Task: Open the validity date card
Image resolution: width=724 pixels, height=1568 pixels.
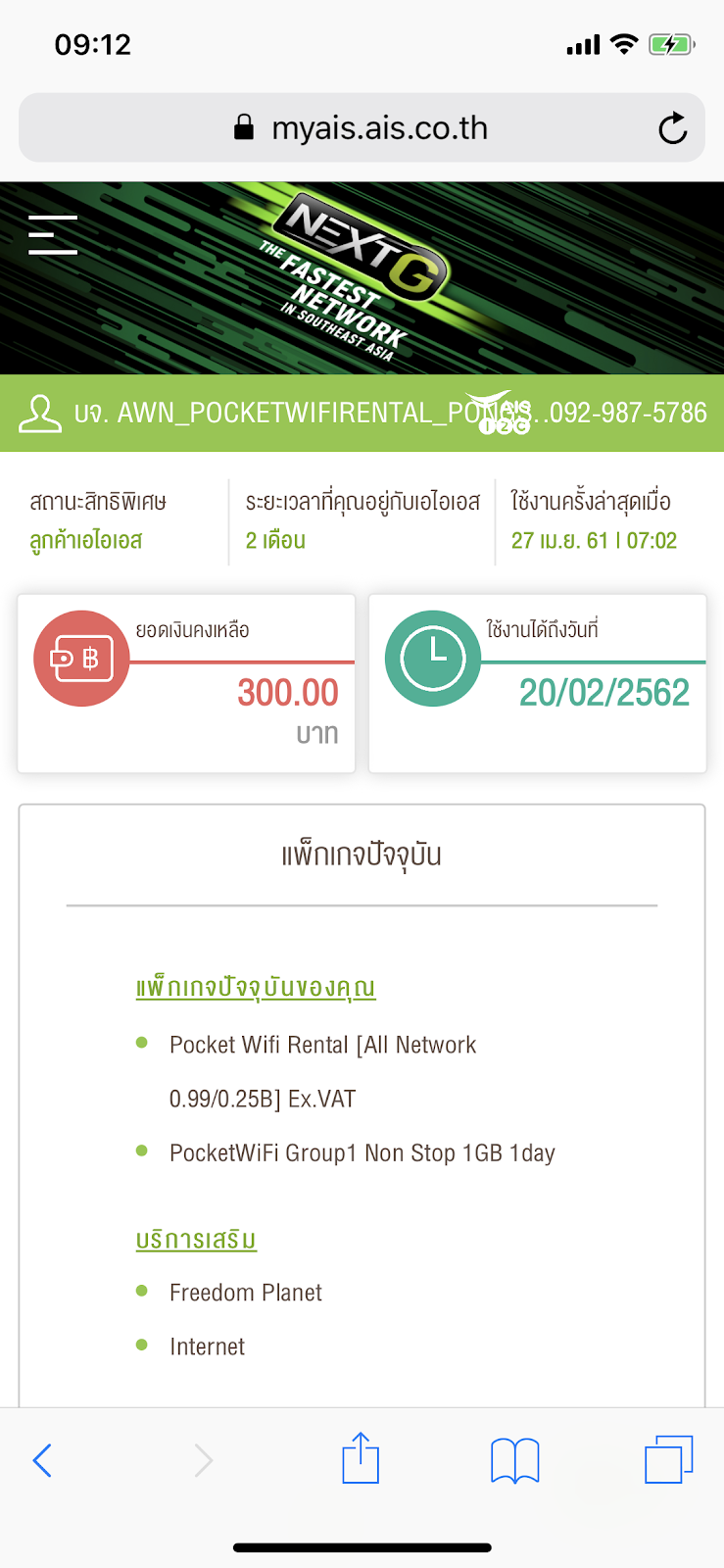Action: [537, 684]
